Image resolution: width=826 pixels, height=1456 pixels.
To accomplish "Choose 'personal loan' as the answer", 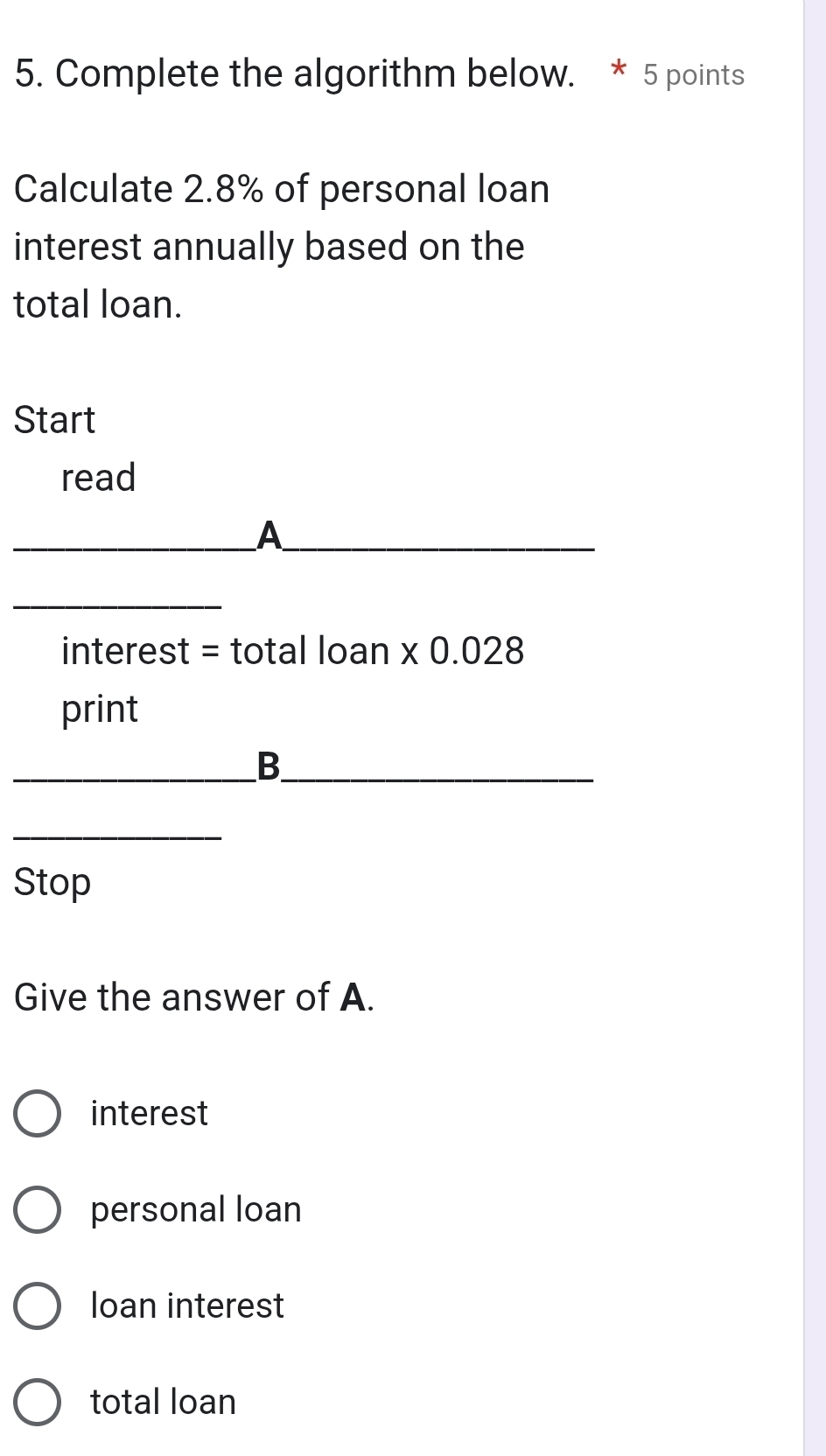I will 38,1210.
